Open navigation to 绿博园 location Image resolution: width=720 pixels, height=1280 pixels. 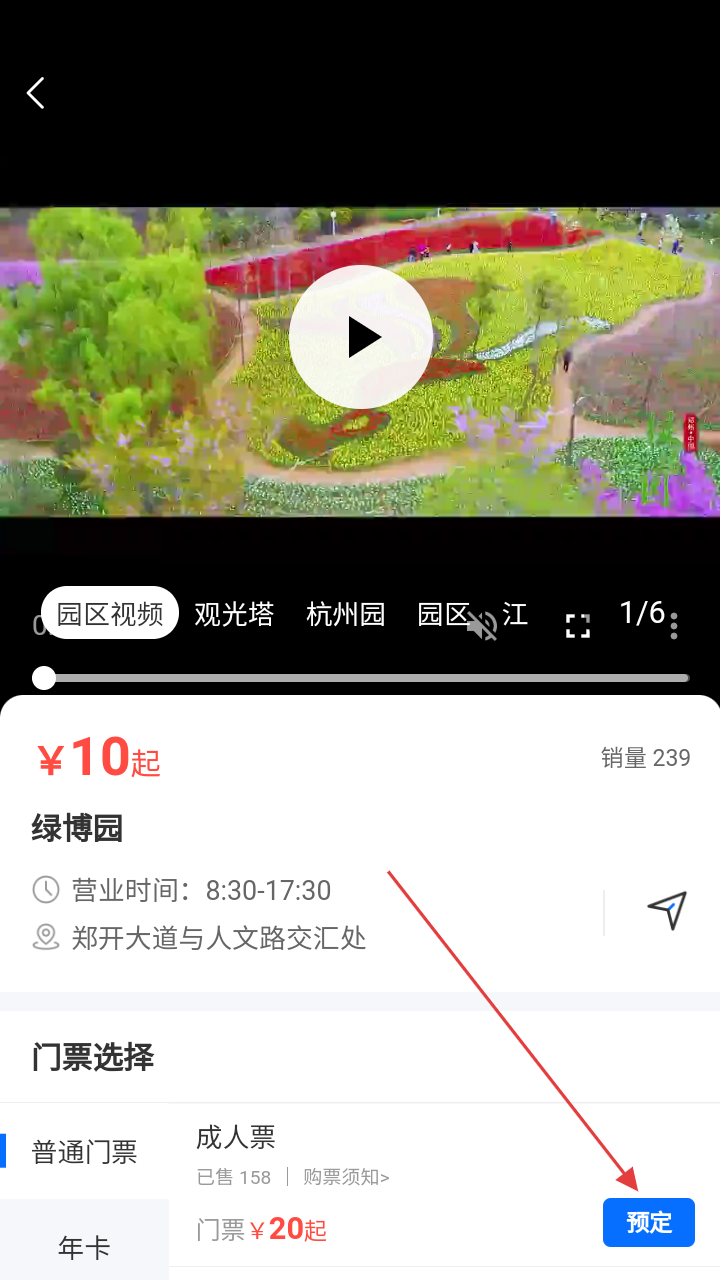pos(667,911)
